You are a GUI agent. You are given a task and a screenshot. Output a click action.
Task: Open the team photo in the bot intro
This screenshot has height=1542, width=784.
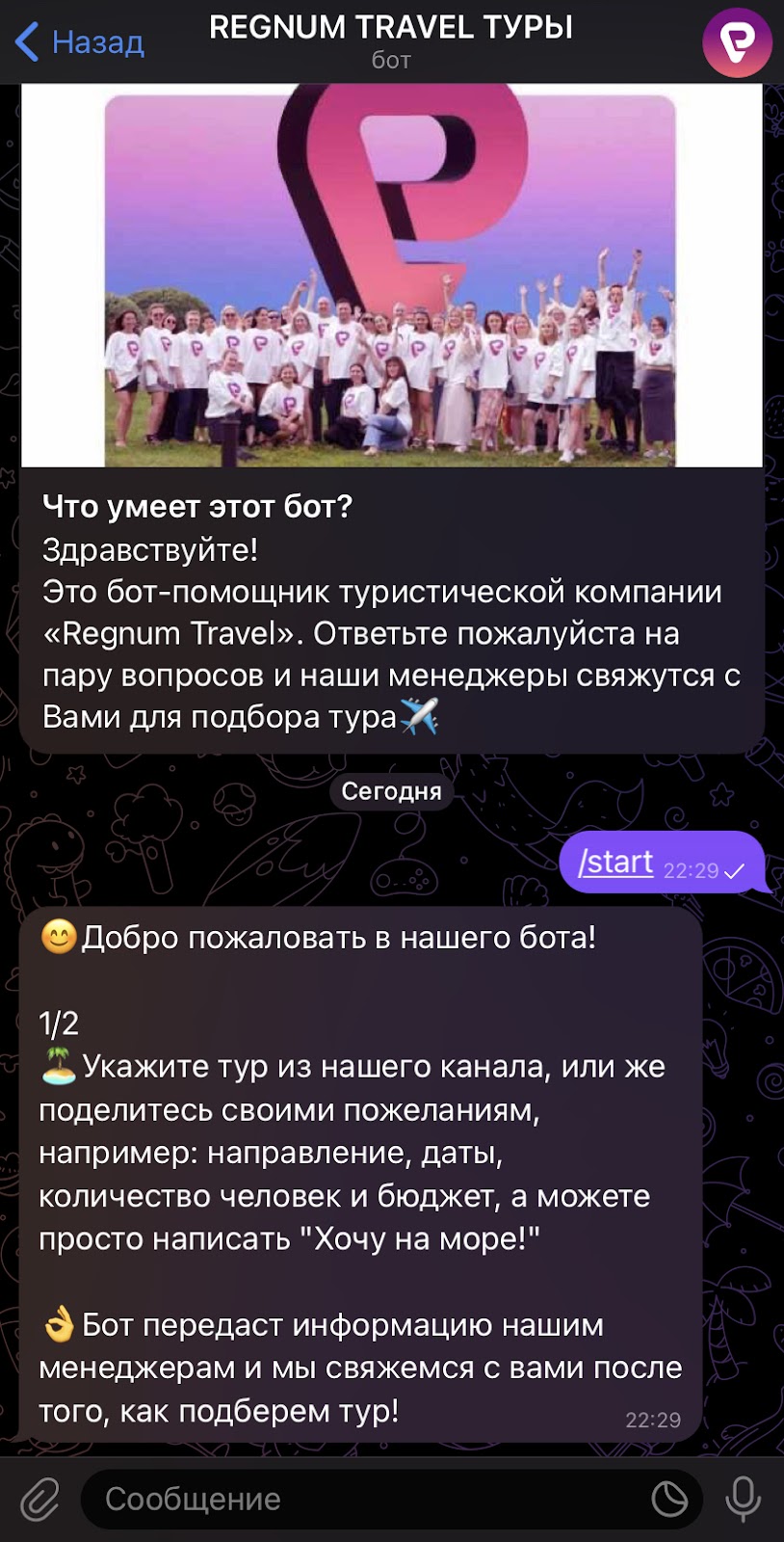tap(390, 279)
